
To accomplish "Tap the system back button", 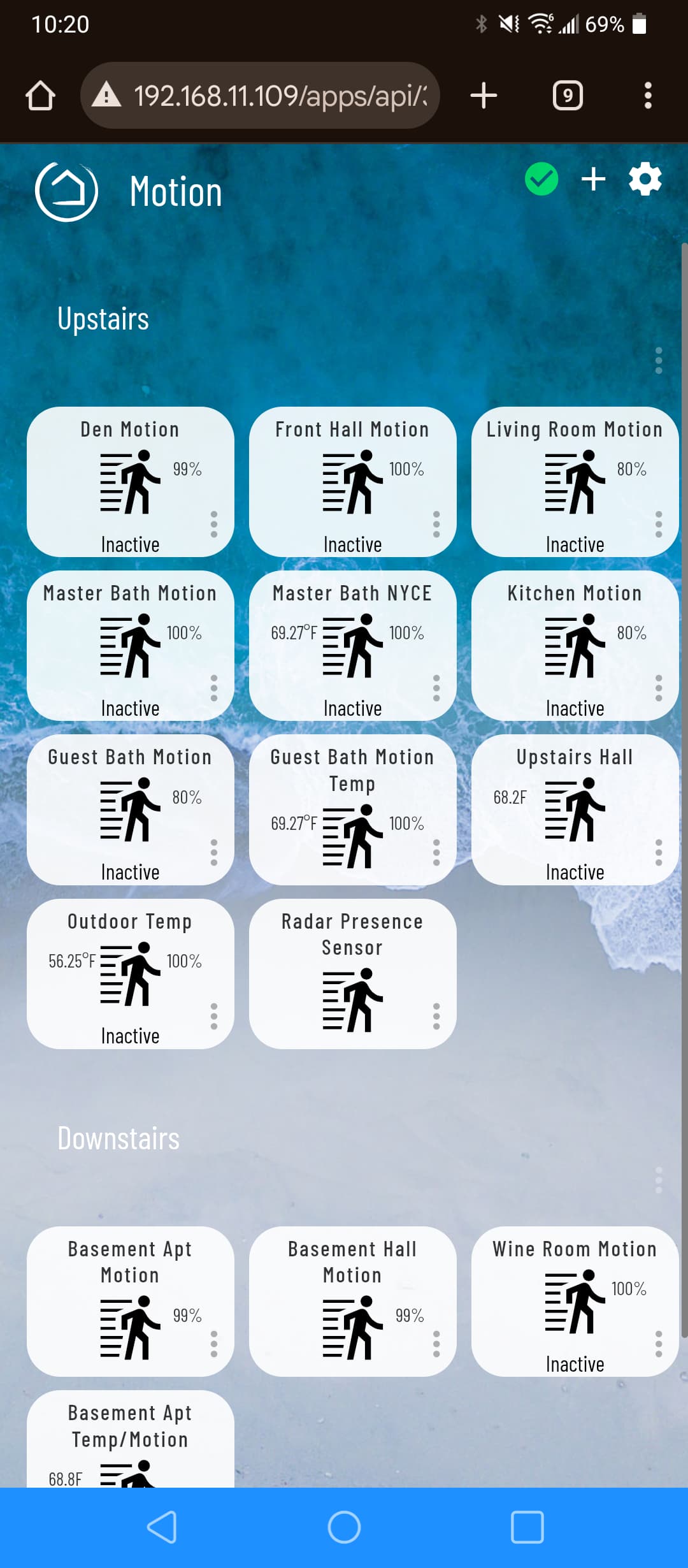I will pyautogui.click(x=162, y=1527).
